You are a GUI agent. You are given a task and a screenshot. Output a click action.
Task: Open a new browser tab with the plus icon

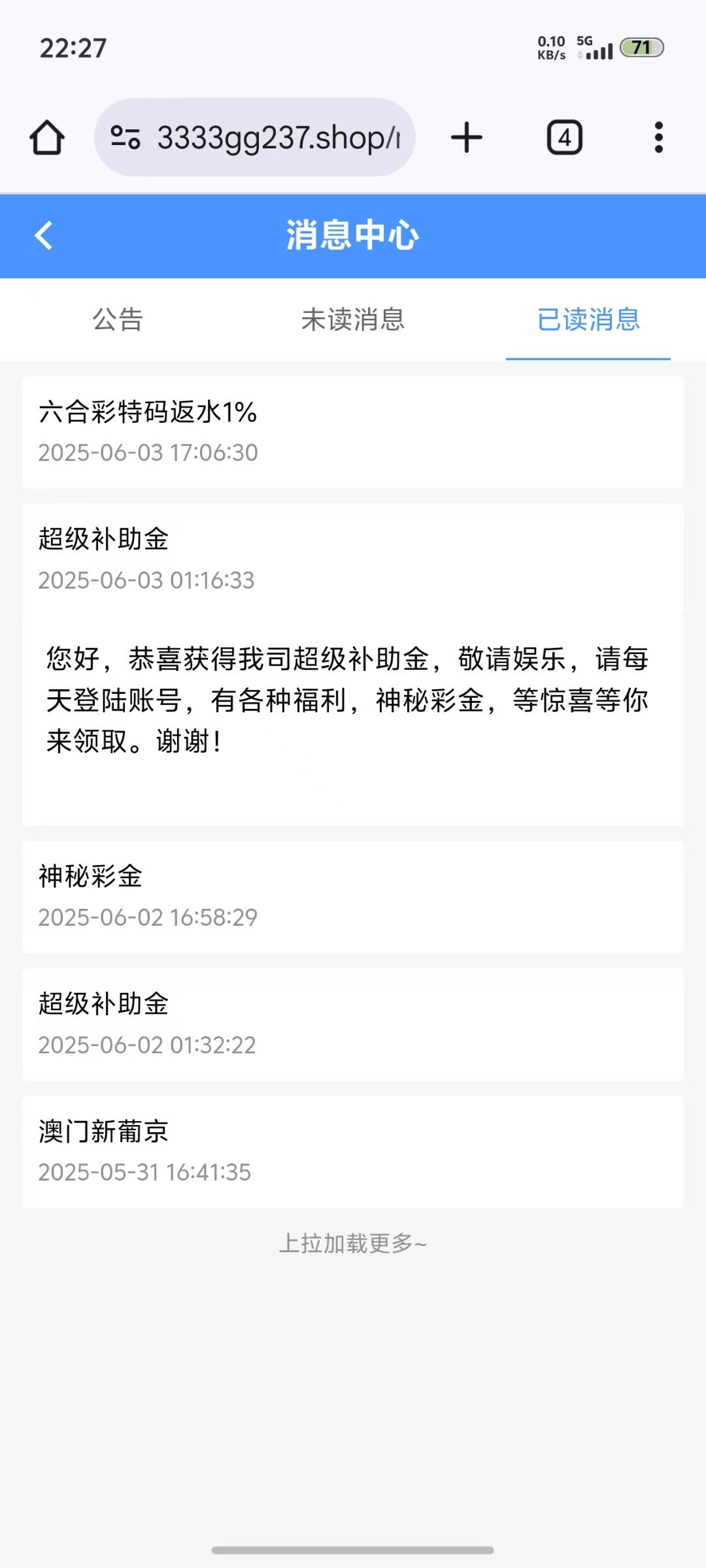[x=466, y=137]
